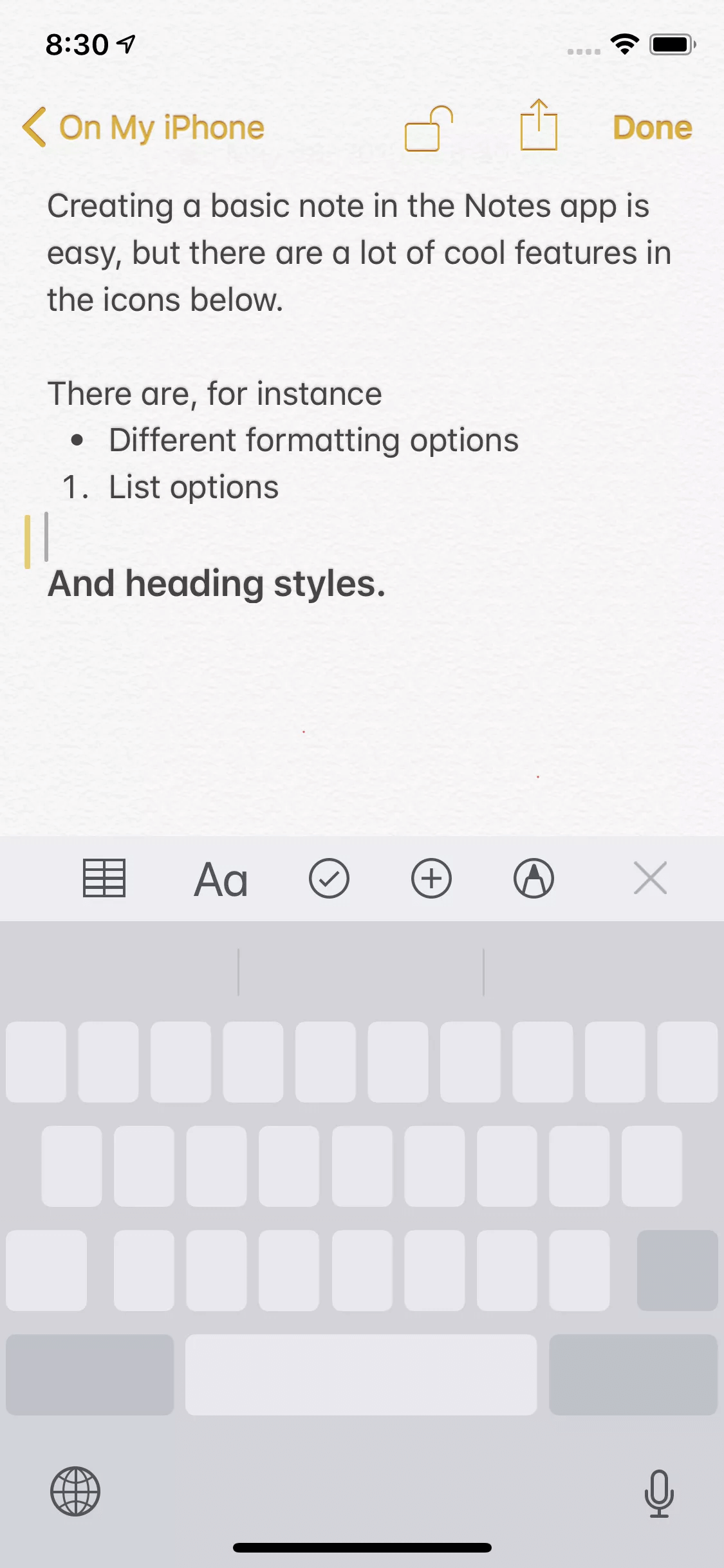Go back to On My iPhone folder

coord(144,127)
